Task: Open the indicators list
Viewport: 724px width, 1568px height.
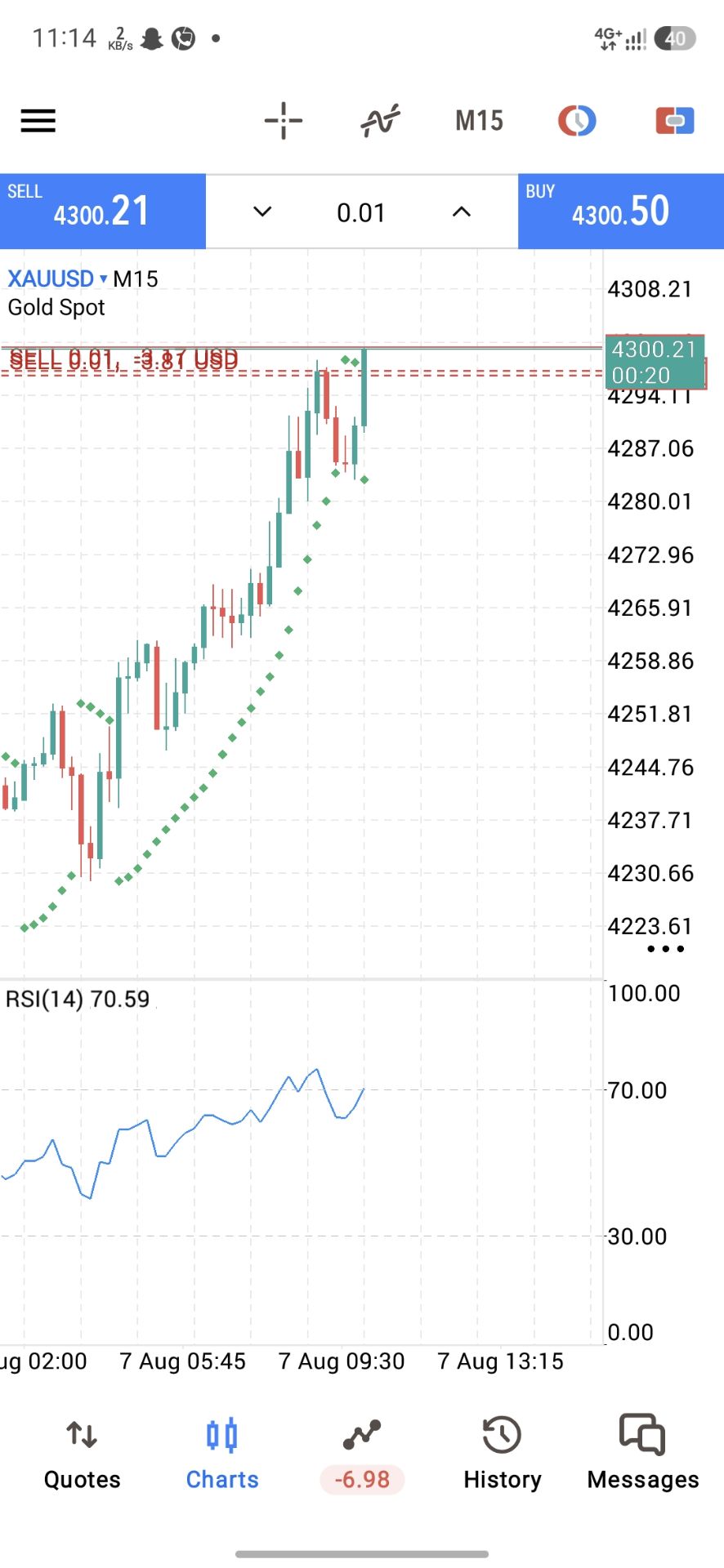Action: (381, 121)
